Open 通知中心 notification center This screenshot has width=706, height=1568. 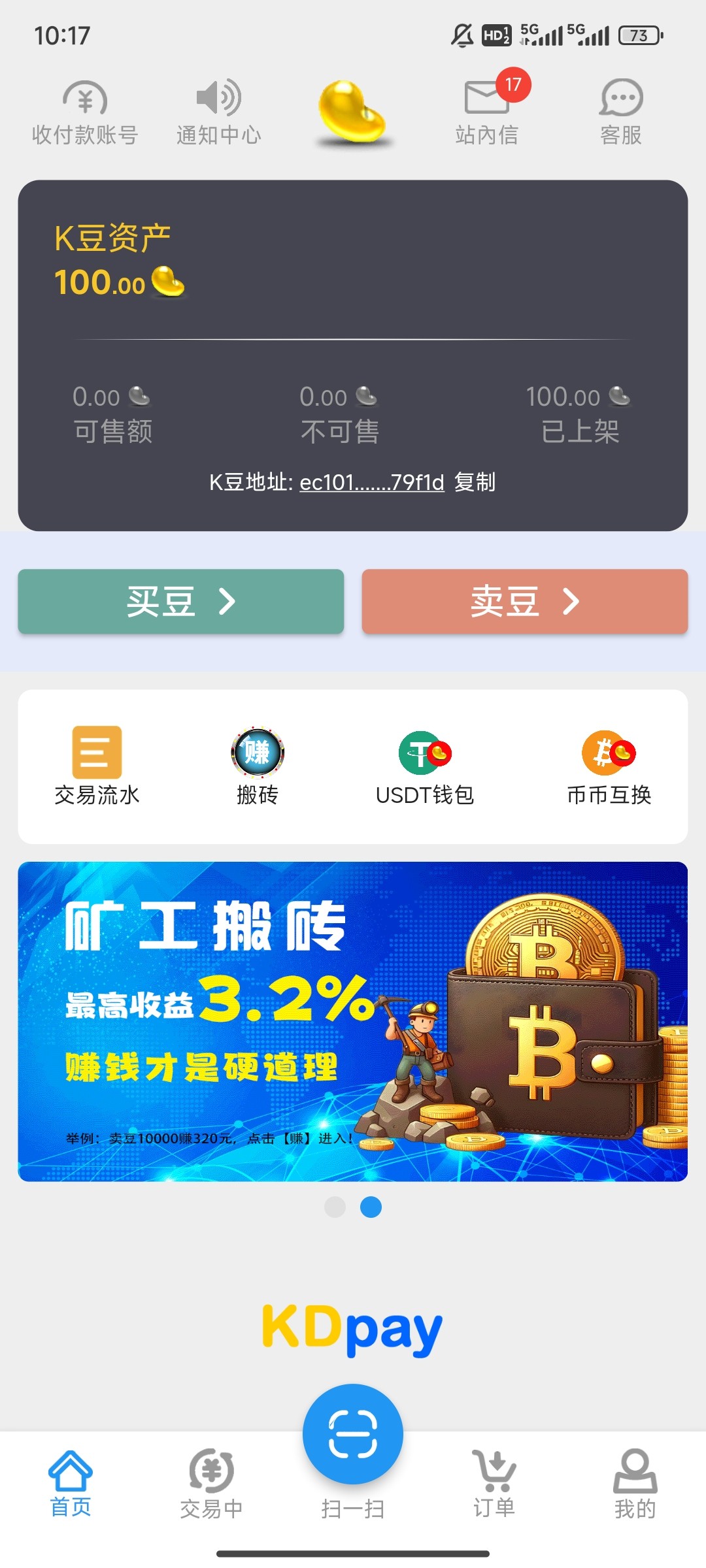(x=218, y=112)
